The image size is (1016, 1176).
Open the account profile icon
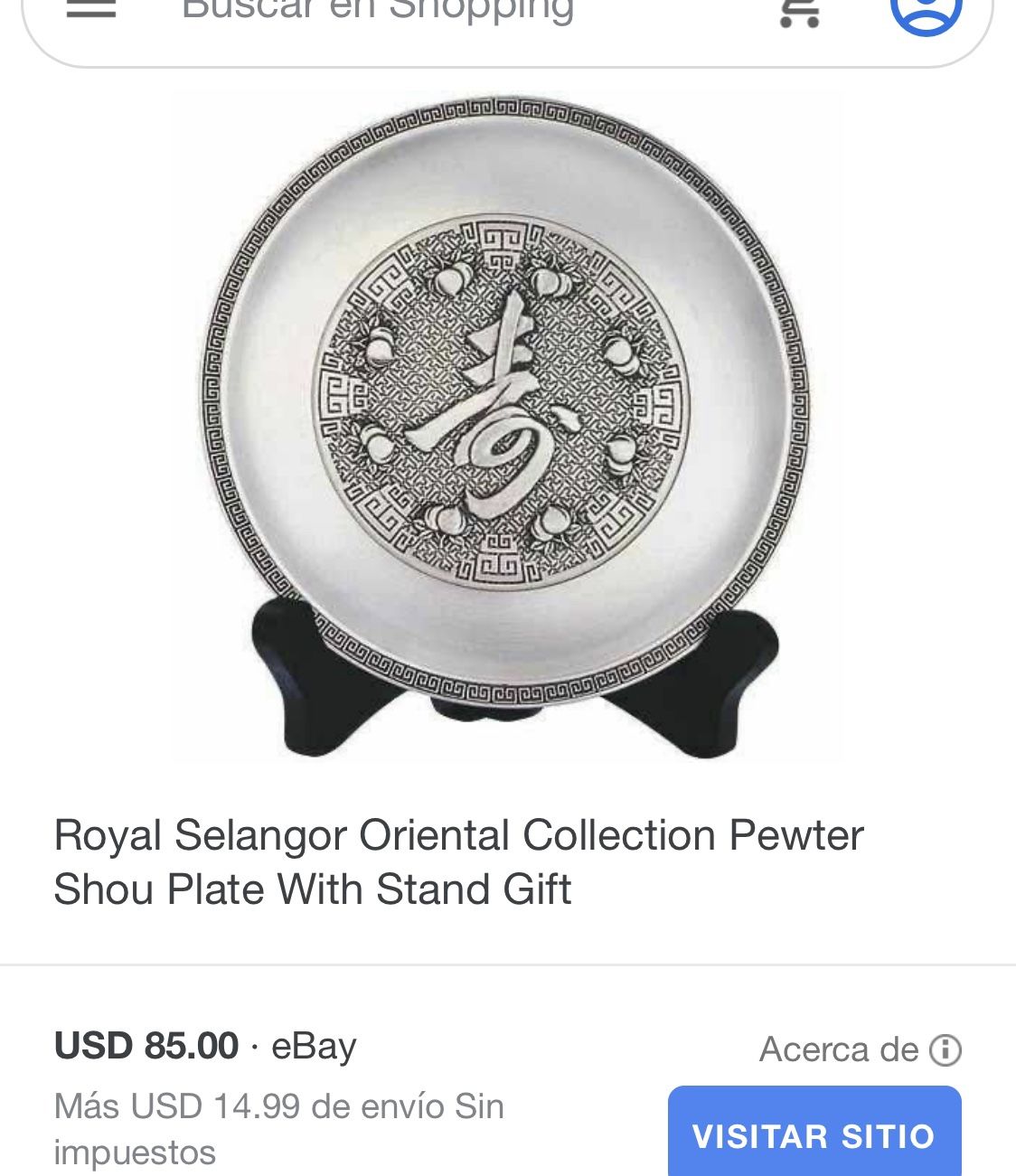926,13
